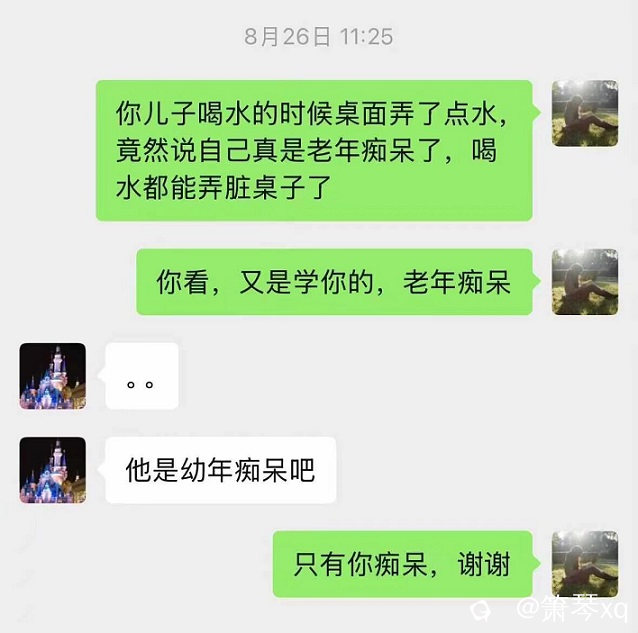
Task: Tap avatar next to '你看，又是学你的' message
Action: (585, 282)
